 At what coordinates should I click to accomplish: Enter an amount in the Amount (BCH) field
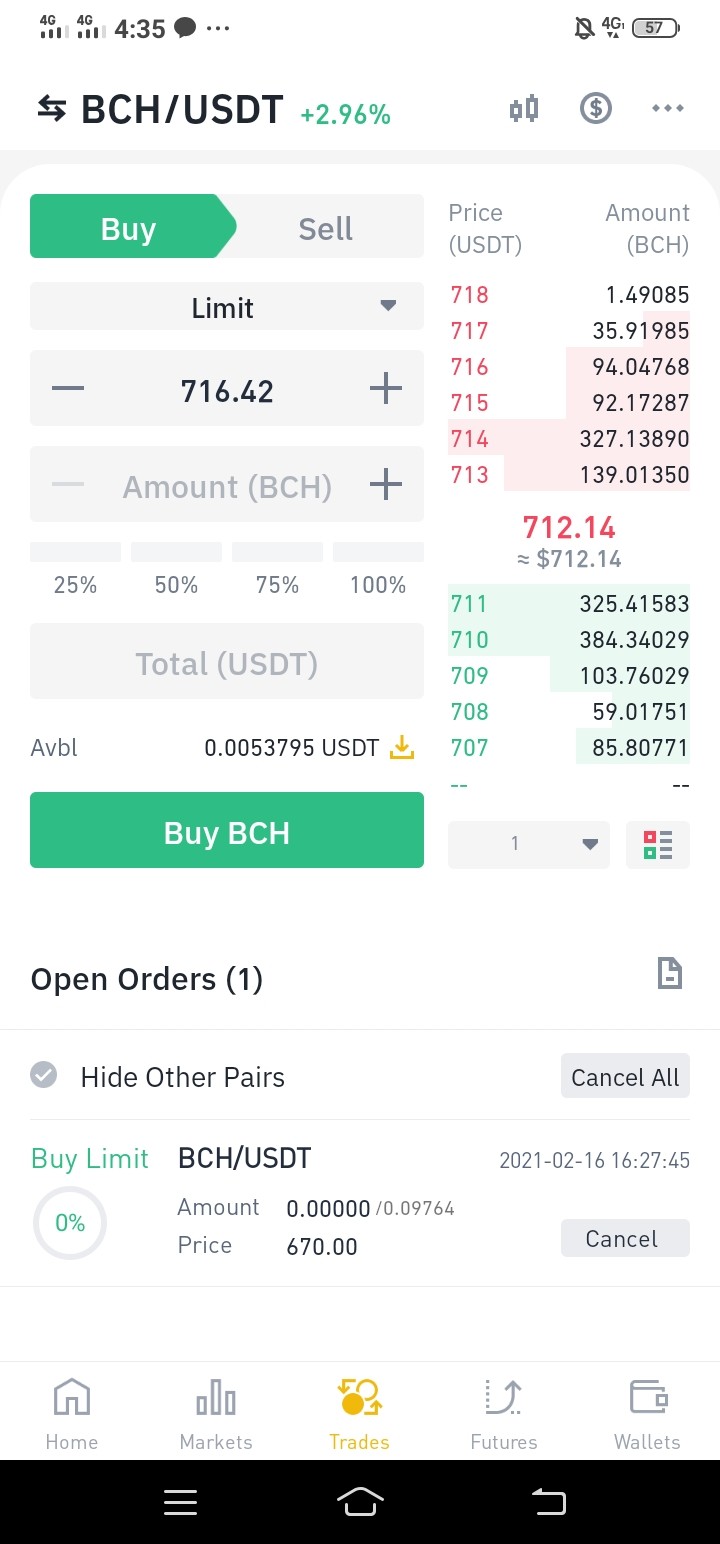(x=227, y=486)
